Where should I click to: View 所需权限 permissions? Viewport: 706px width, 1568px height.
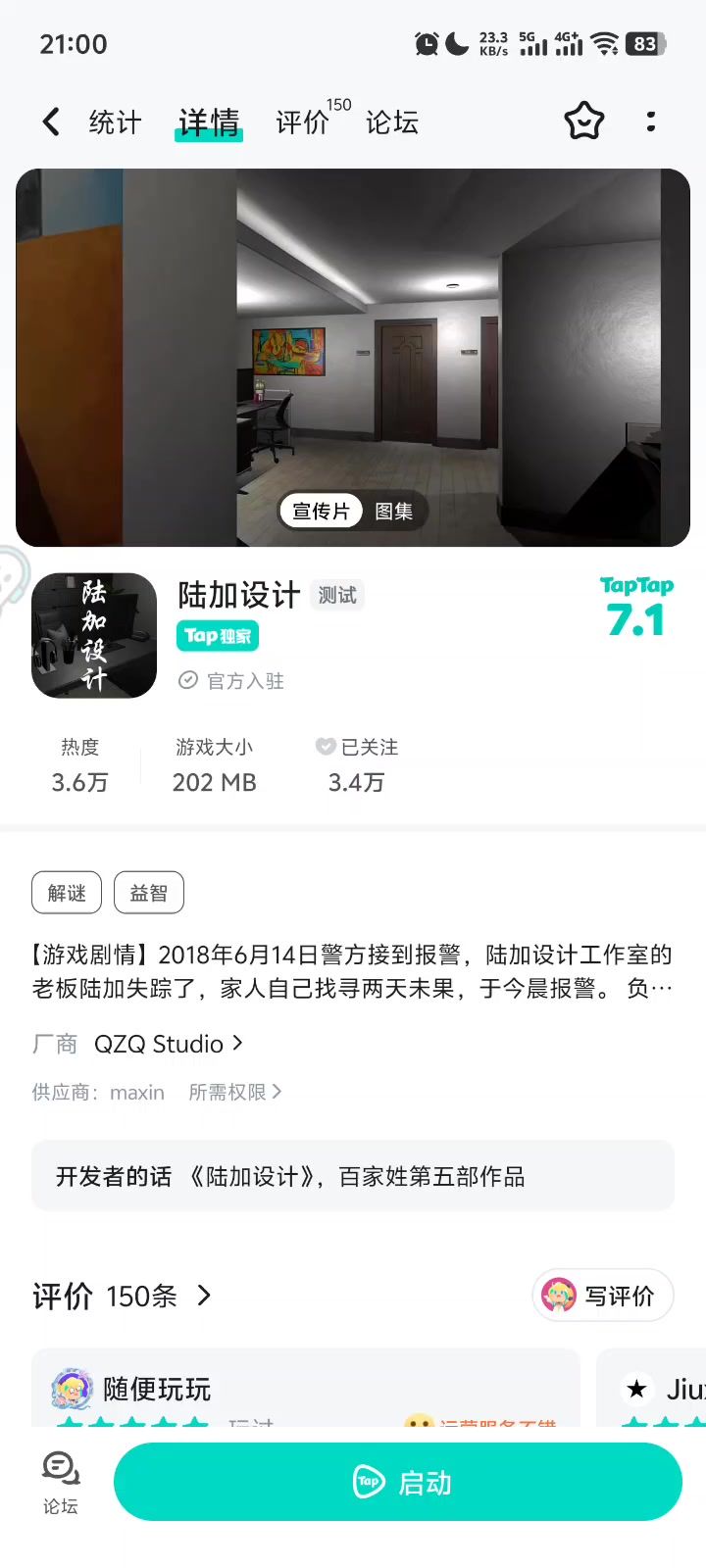pyautogui.click(x=235, y=1093)
